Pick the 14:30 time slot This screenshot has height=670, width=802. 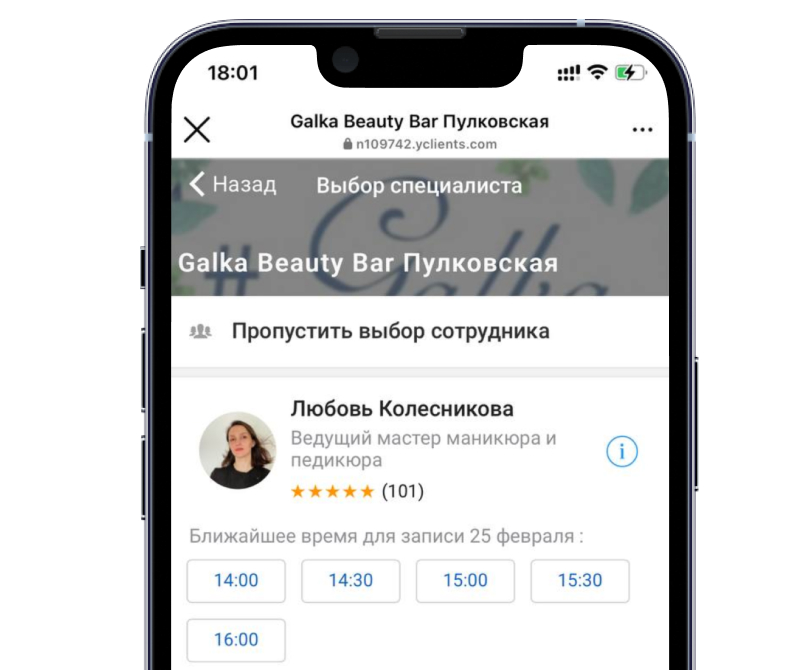351,581
